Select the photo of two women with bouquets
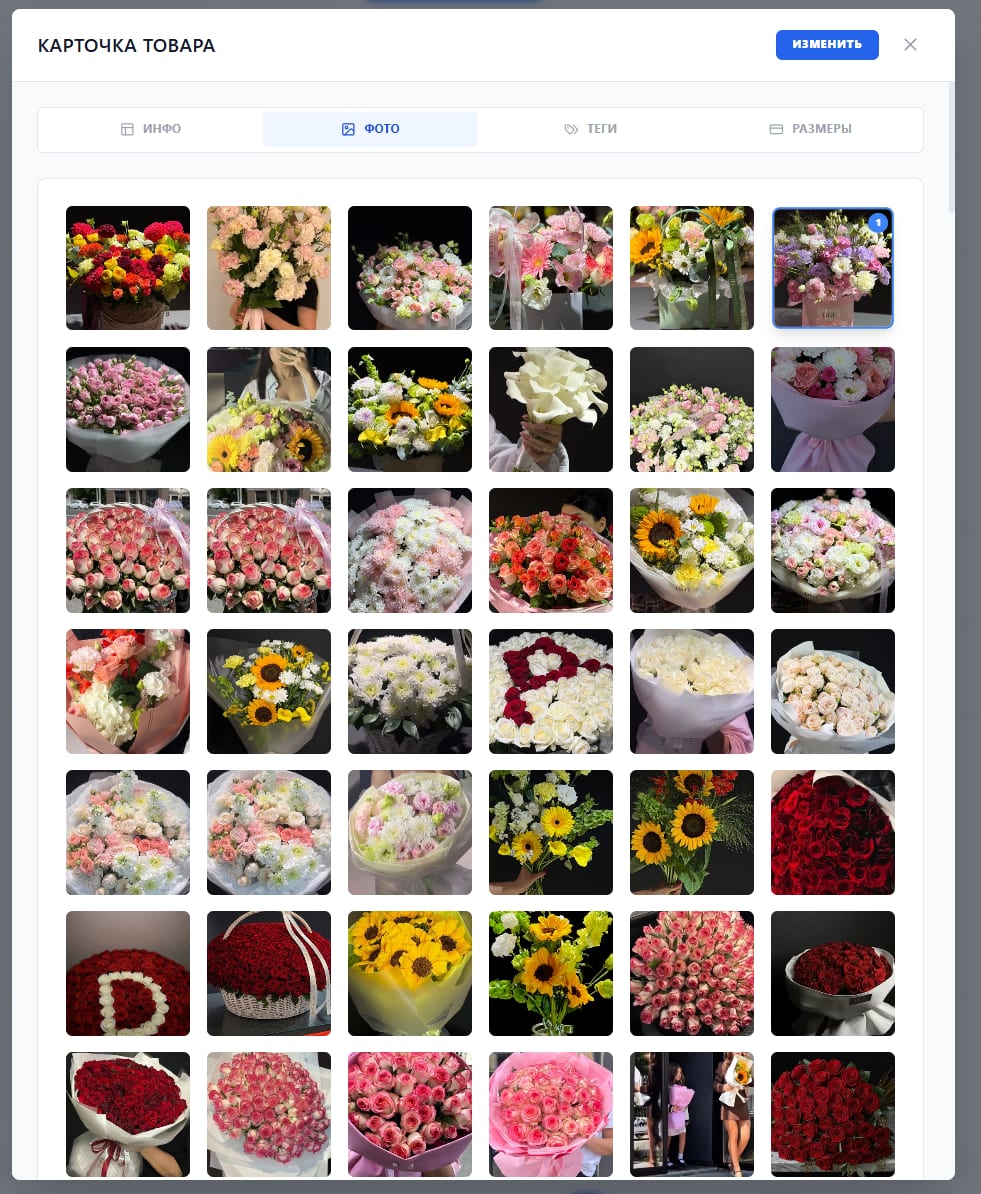Viewport: 981px width, 1194px height. coord(692,1114)
